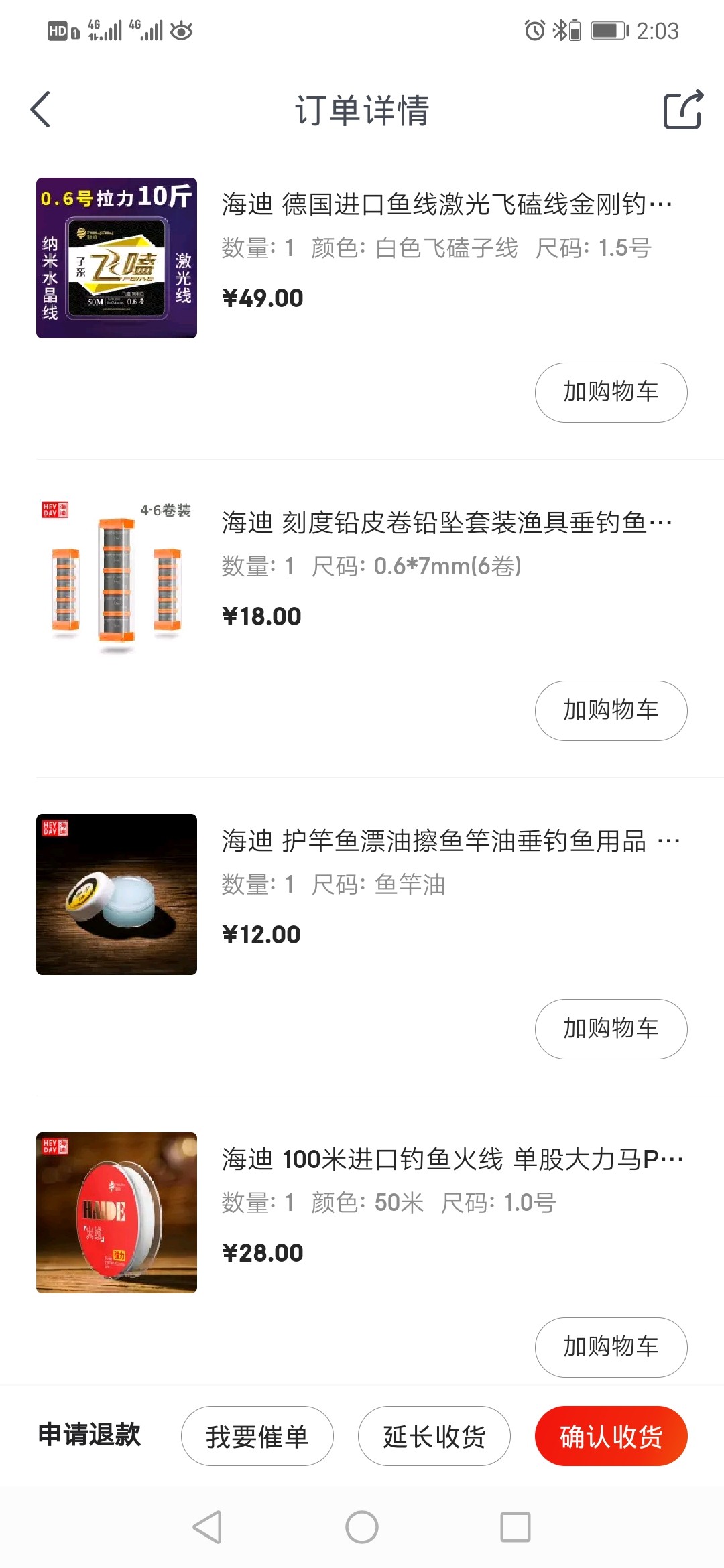This screenshot has height=1568, width=724.
Task: Tap 确认收货 to confirm receipt
Action: (611, 1435)
